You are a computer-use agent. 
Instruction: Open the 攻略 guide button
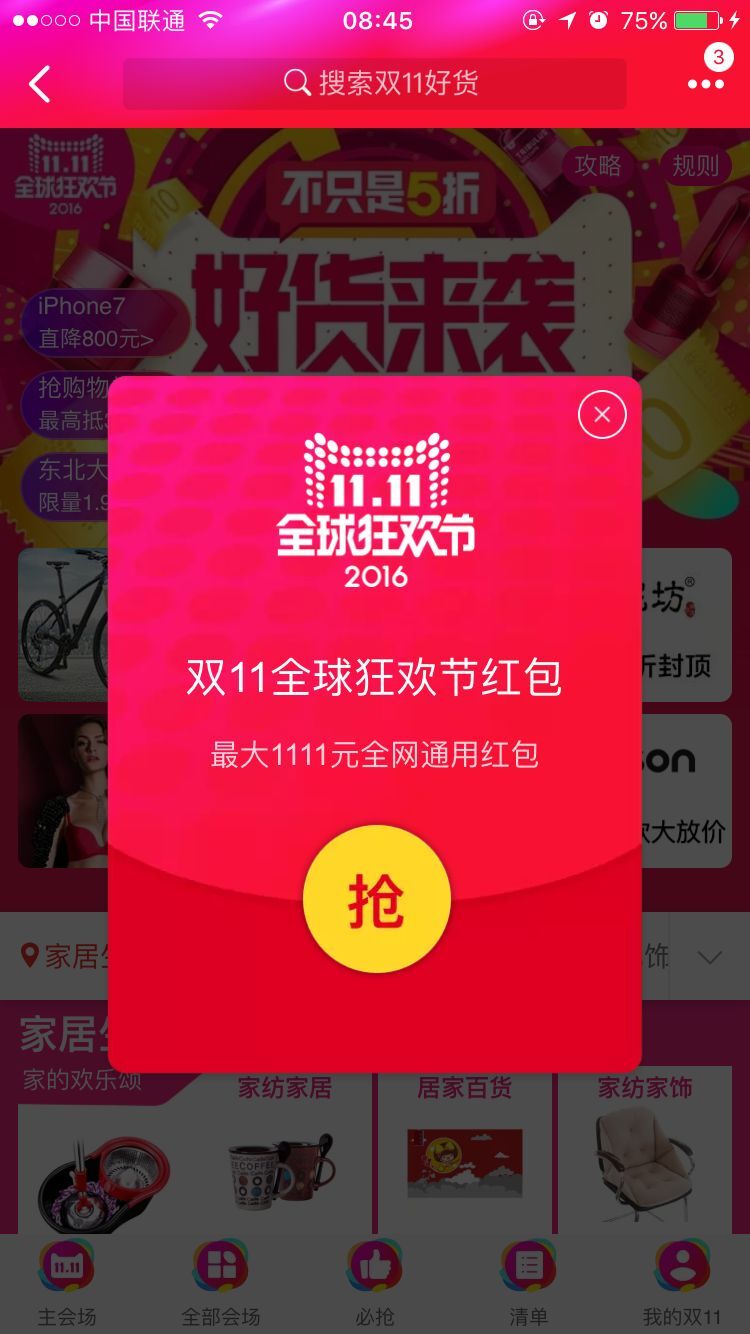(x=597, y=166)
